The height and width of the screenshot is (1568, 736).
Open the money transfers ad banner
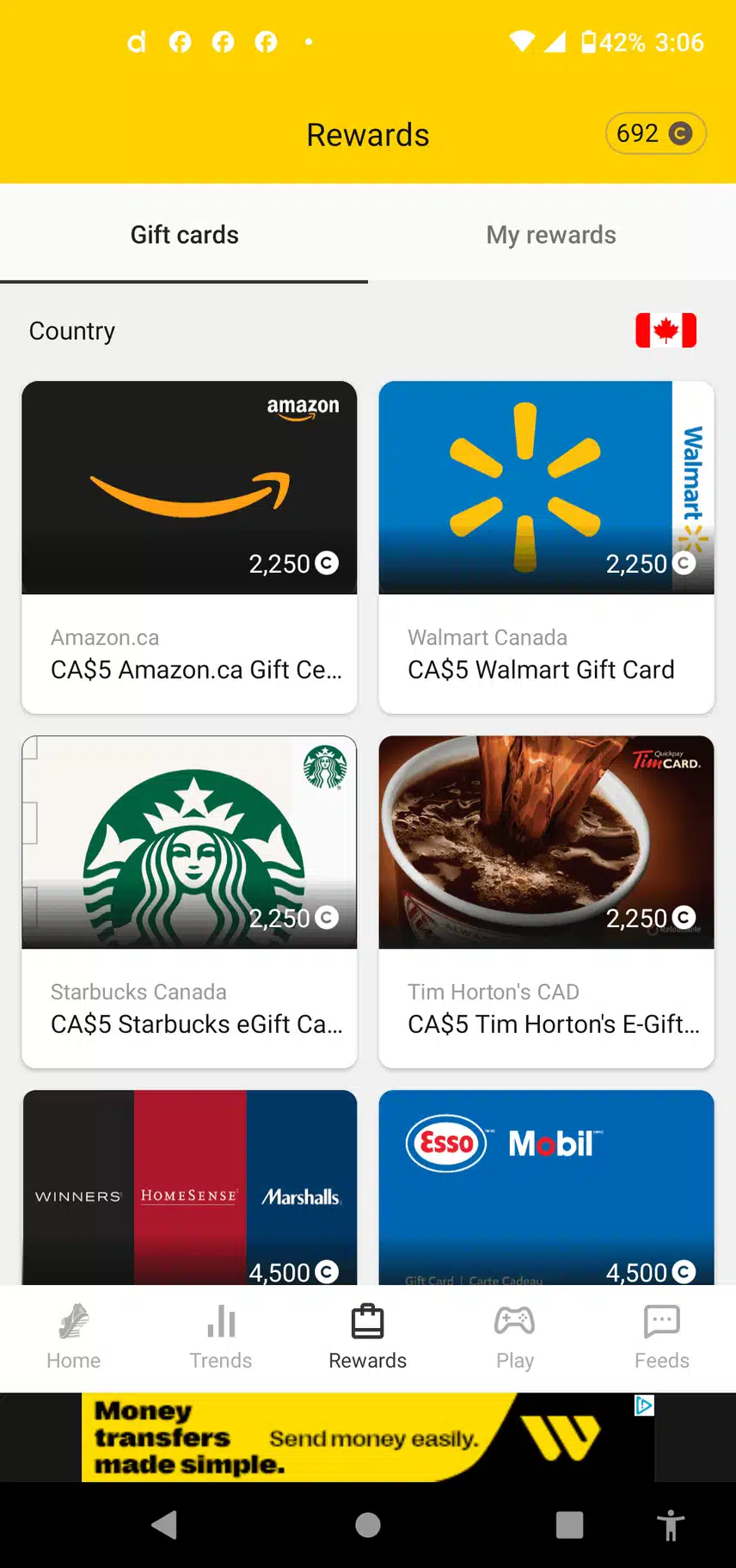tap(344, 1437)
